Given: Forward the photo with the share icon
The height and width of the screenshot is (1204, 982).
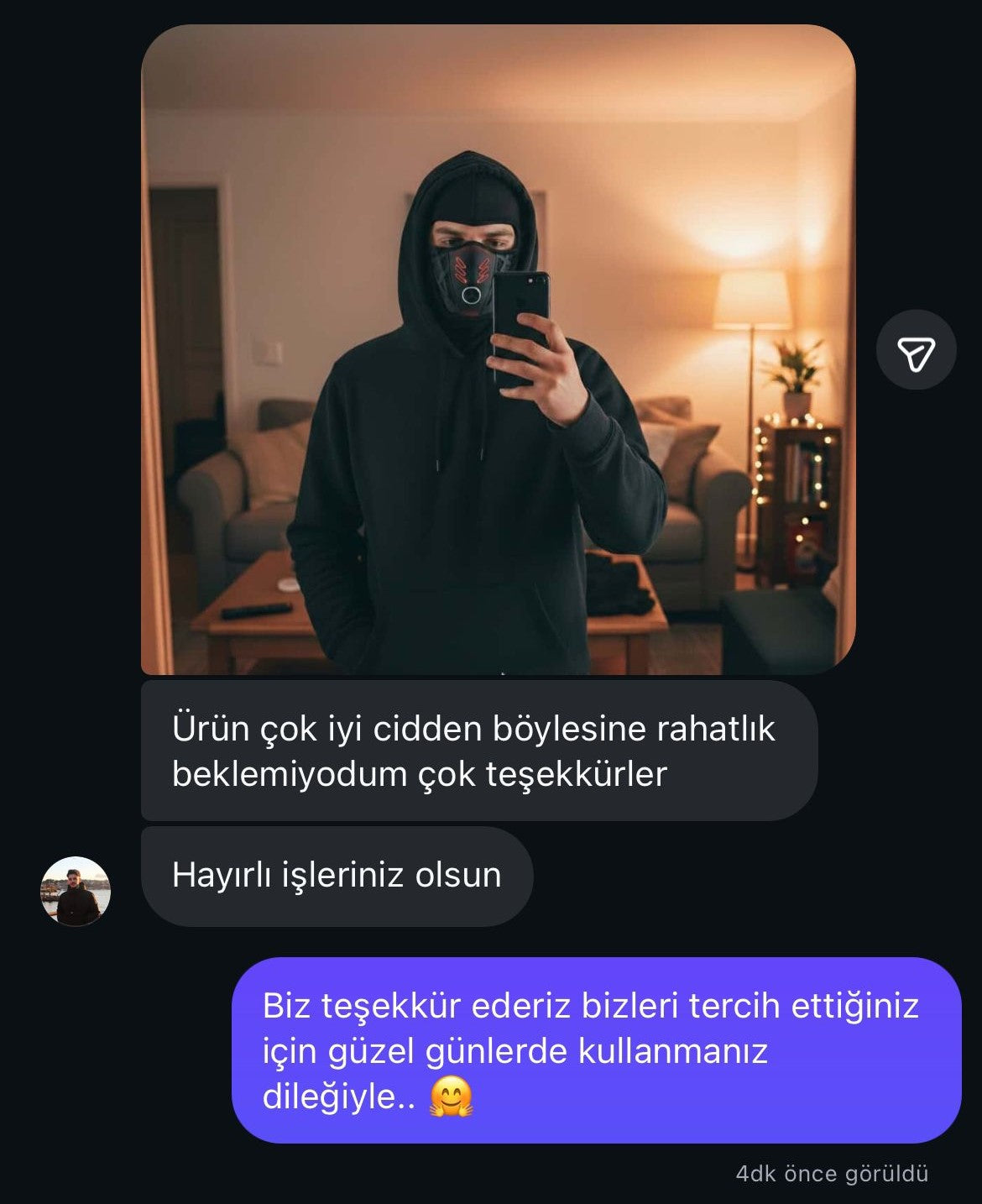Looking at the screenshot, I should (x=916, y=350).
